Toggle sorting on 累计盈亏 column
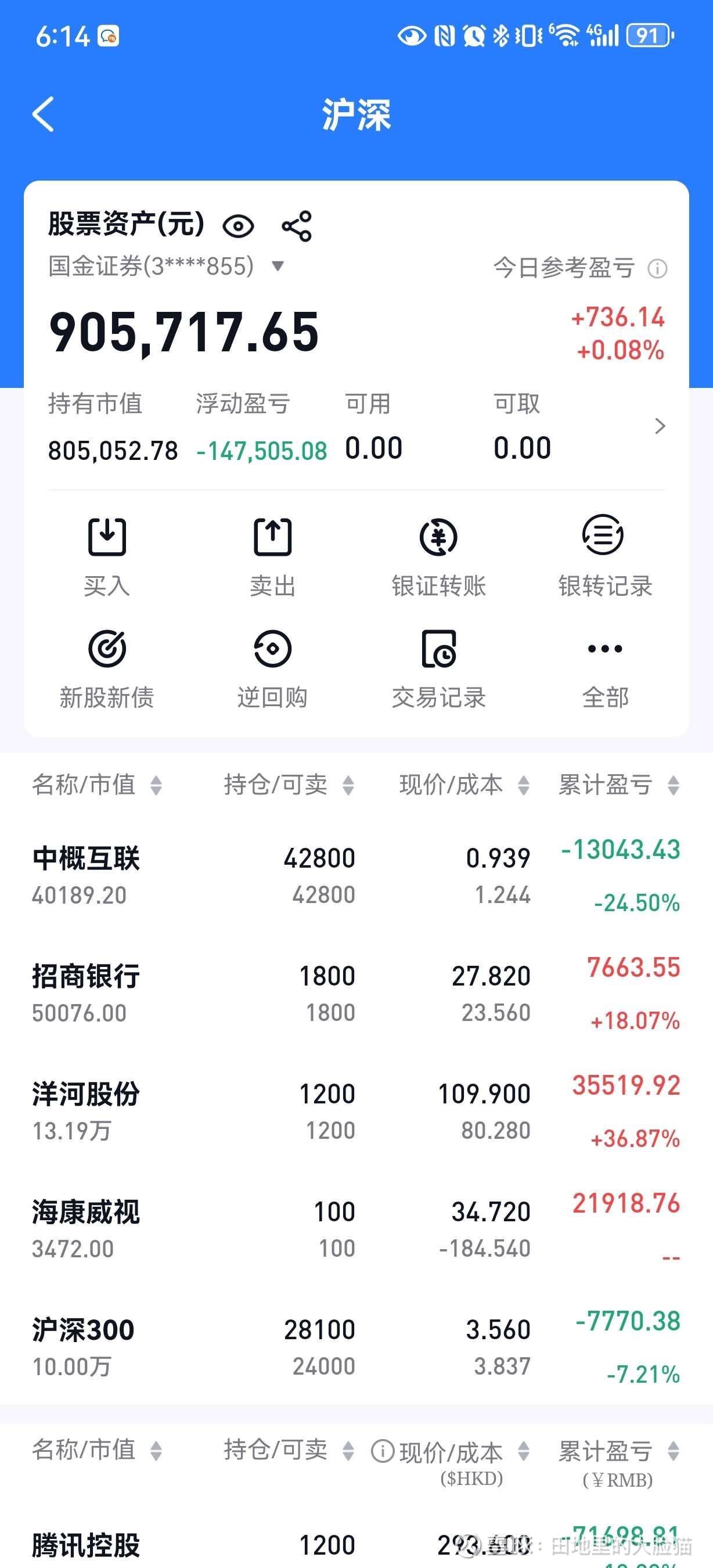 point(672,785)
